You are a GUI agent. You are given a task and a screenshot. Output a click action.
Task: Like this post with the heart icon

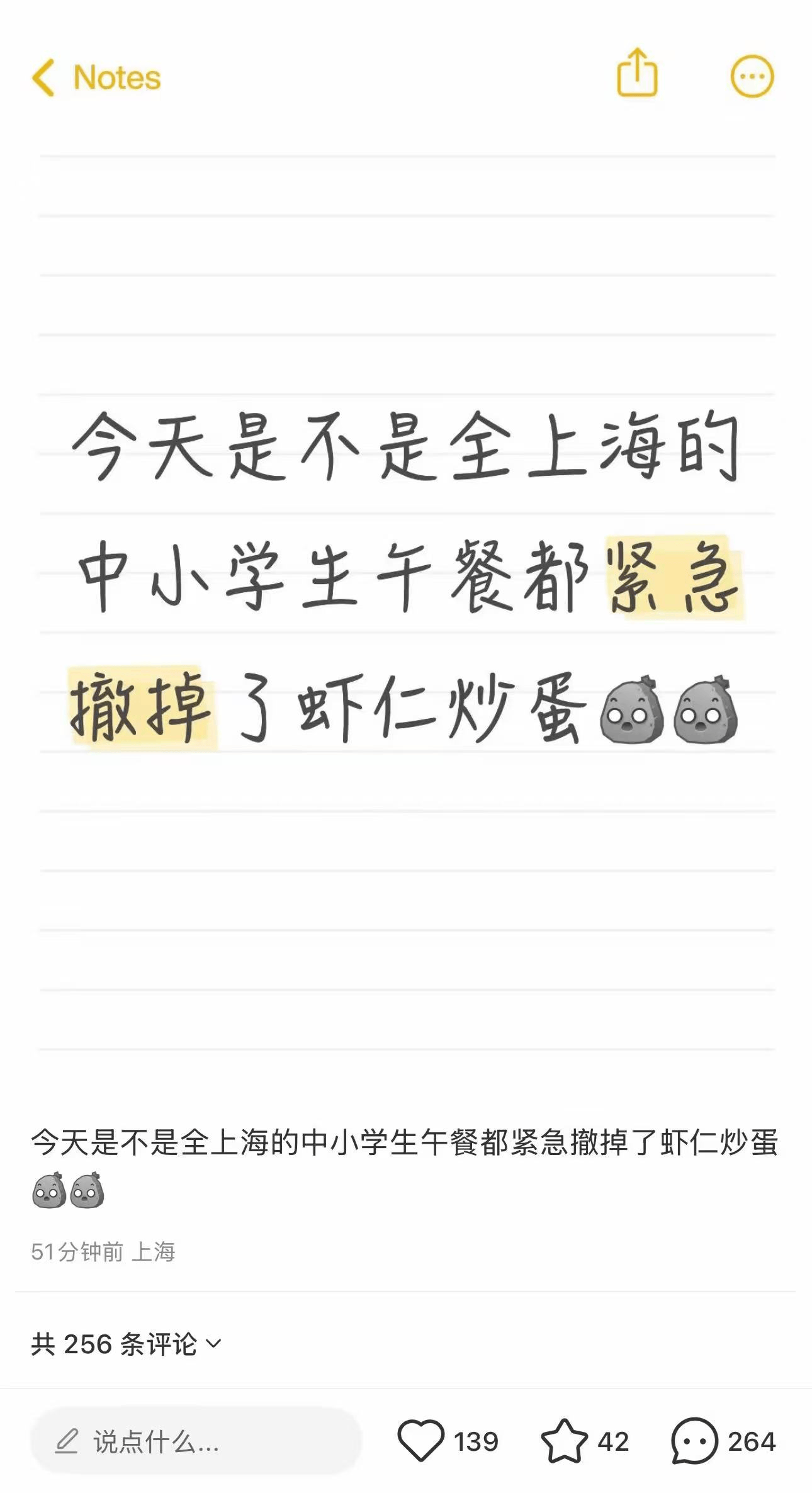point(420,1441)
